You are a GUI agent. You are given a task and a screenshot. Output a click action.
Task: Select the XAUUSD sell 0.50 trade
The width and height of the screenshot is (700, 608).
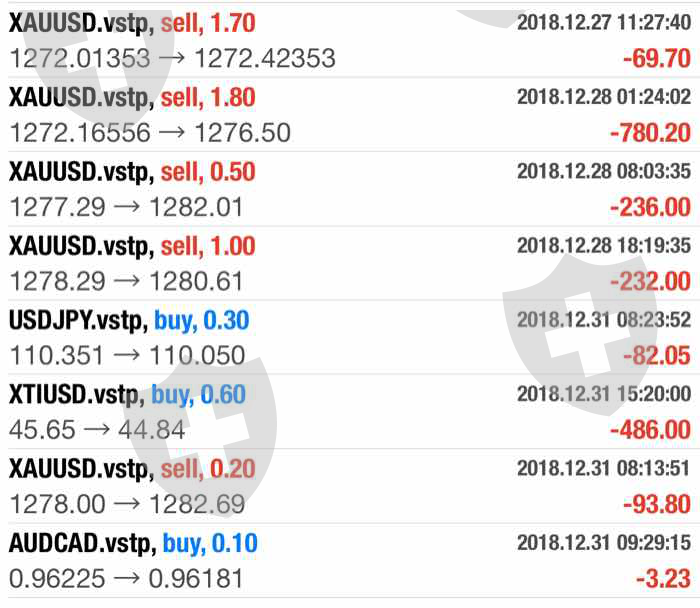[350, 189]
